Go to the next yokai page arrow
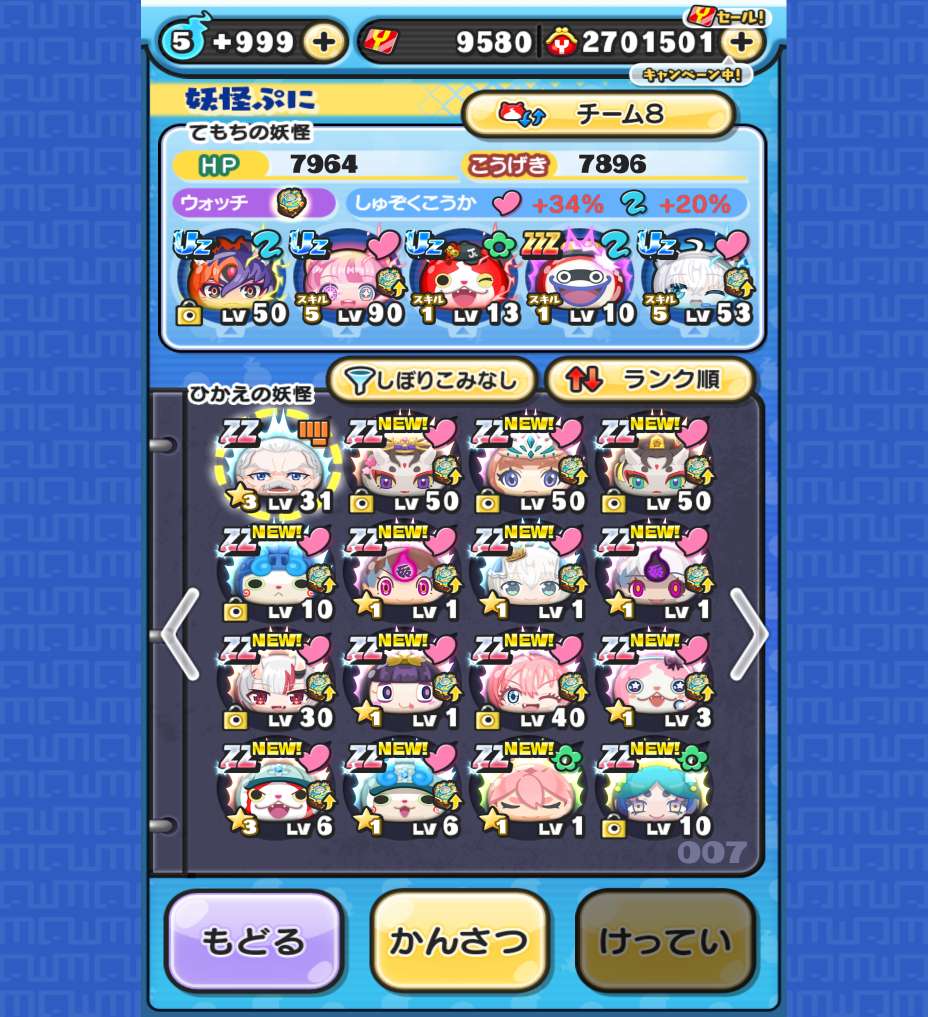 pos(748,634)
